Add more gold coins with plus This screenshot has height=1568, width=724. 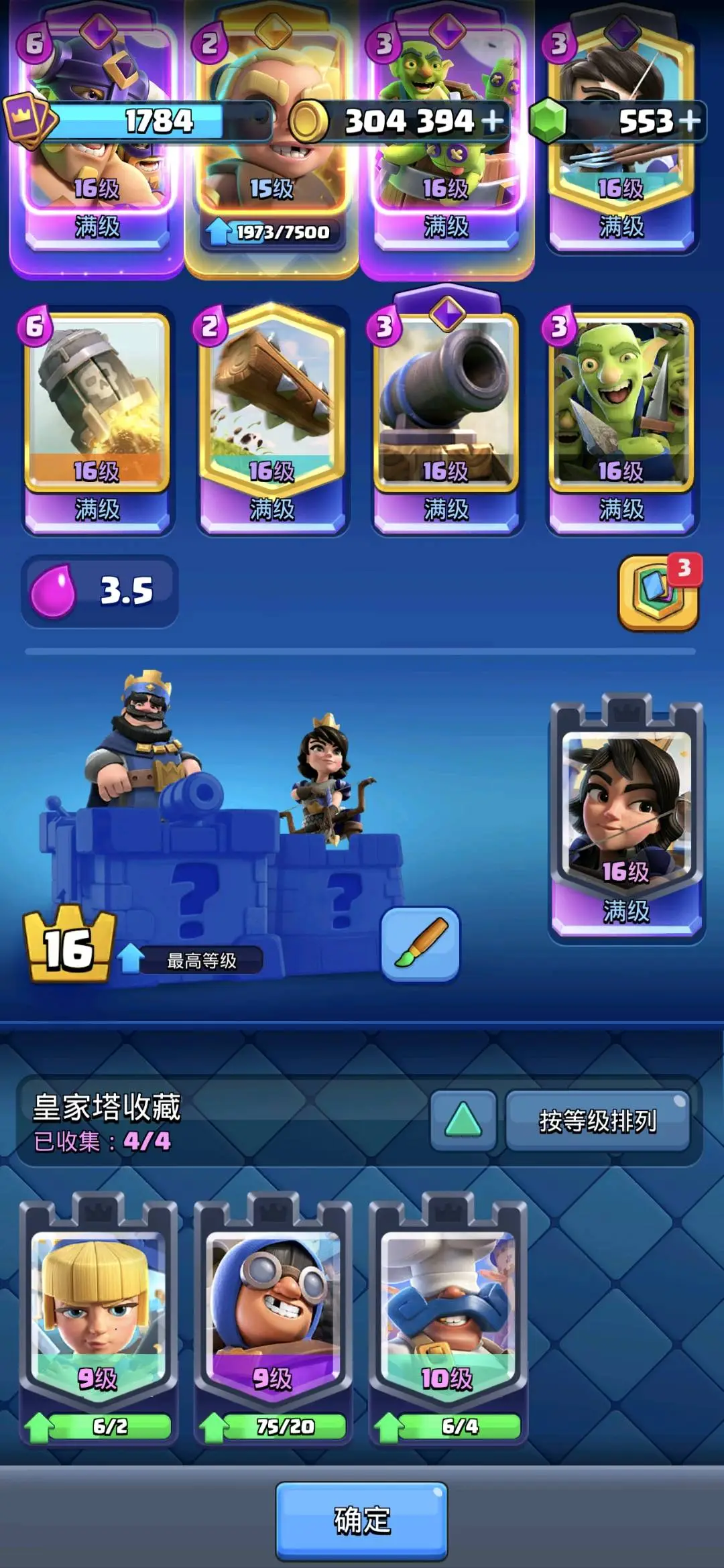pos(492,121)
